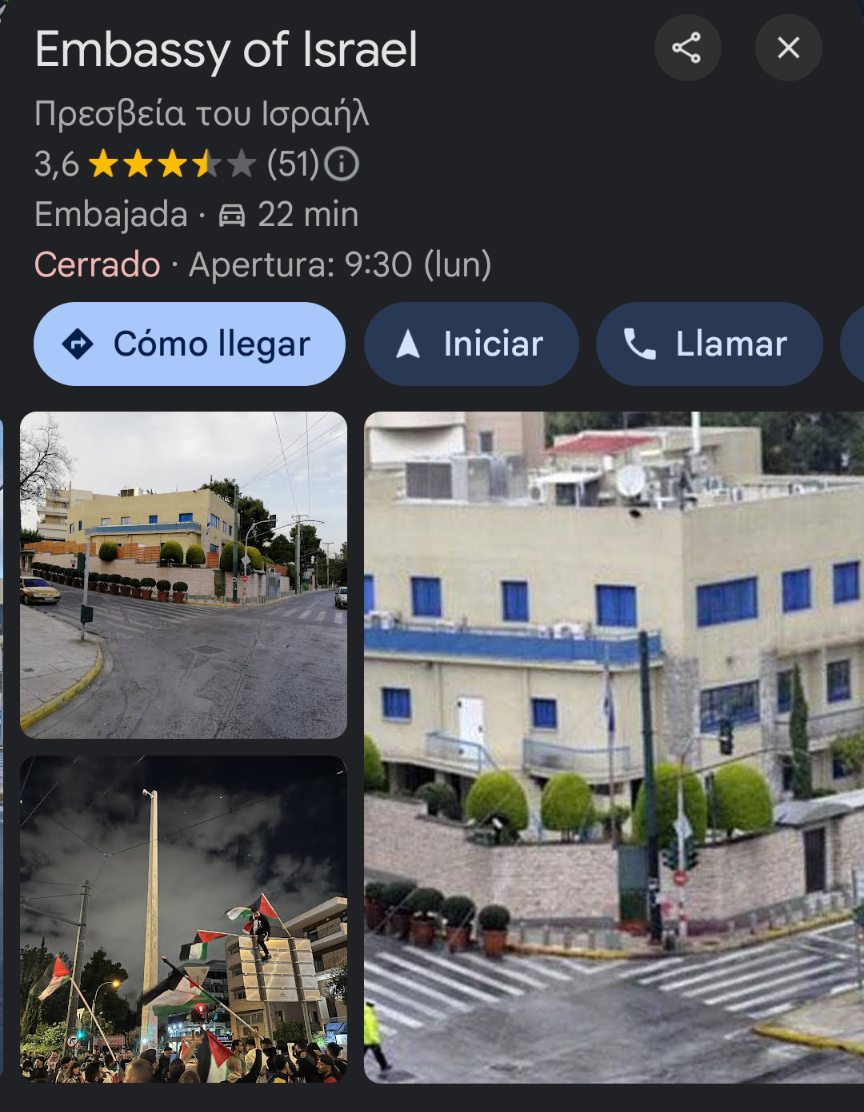Share the Embassy of Israel place

(687, 48)
